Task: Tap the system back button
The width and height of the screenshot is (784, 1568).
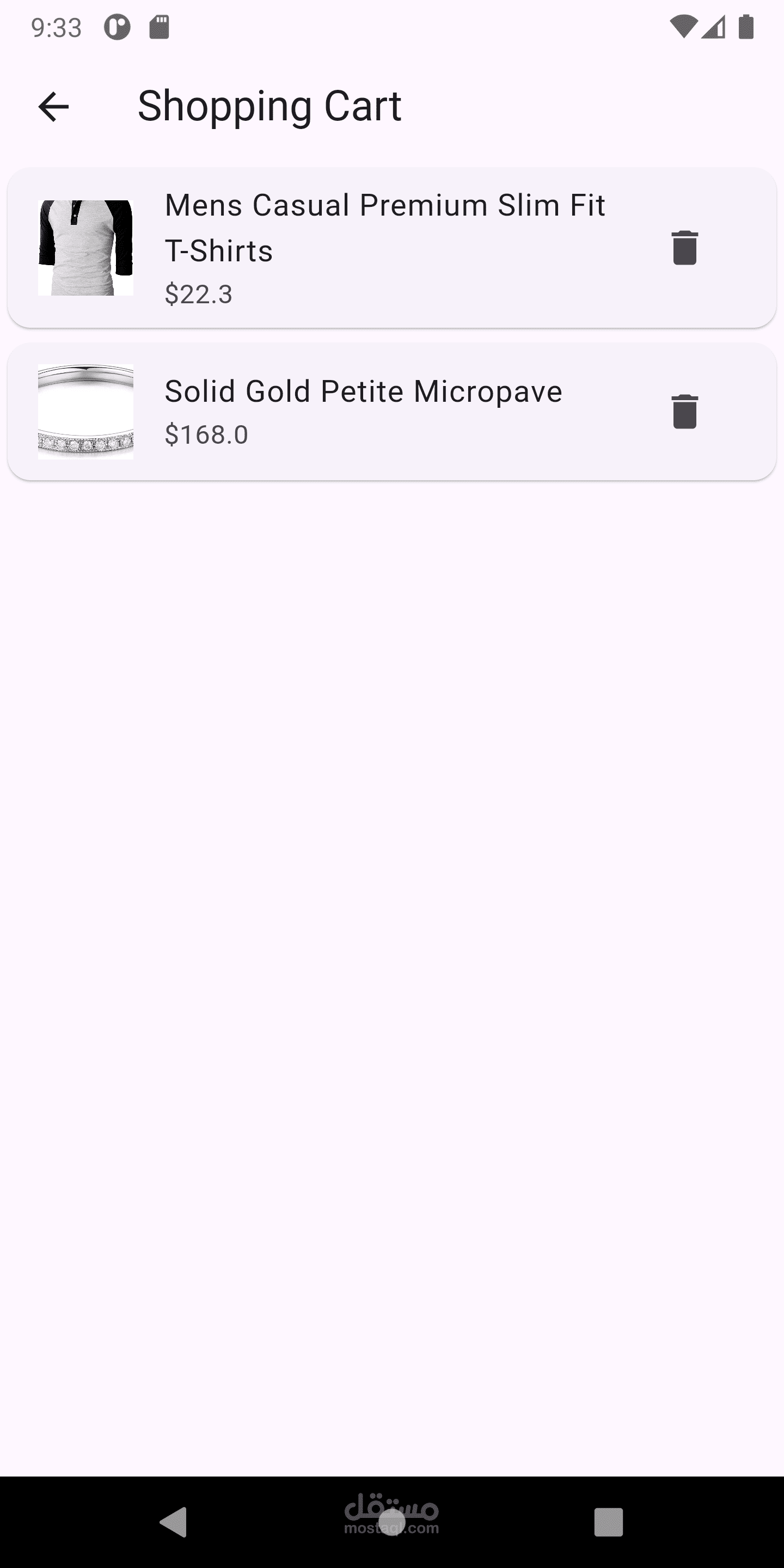Action: (x=174, y=1522)
